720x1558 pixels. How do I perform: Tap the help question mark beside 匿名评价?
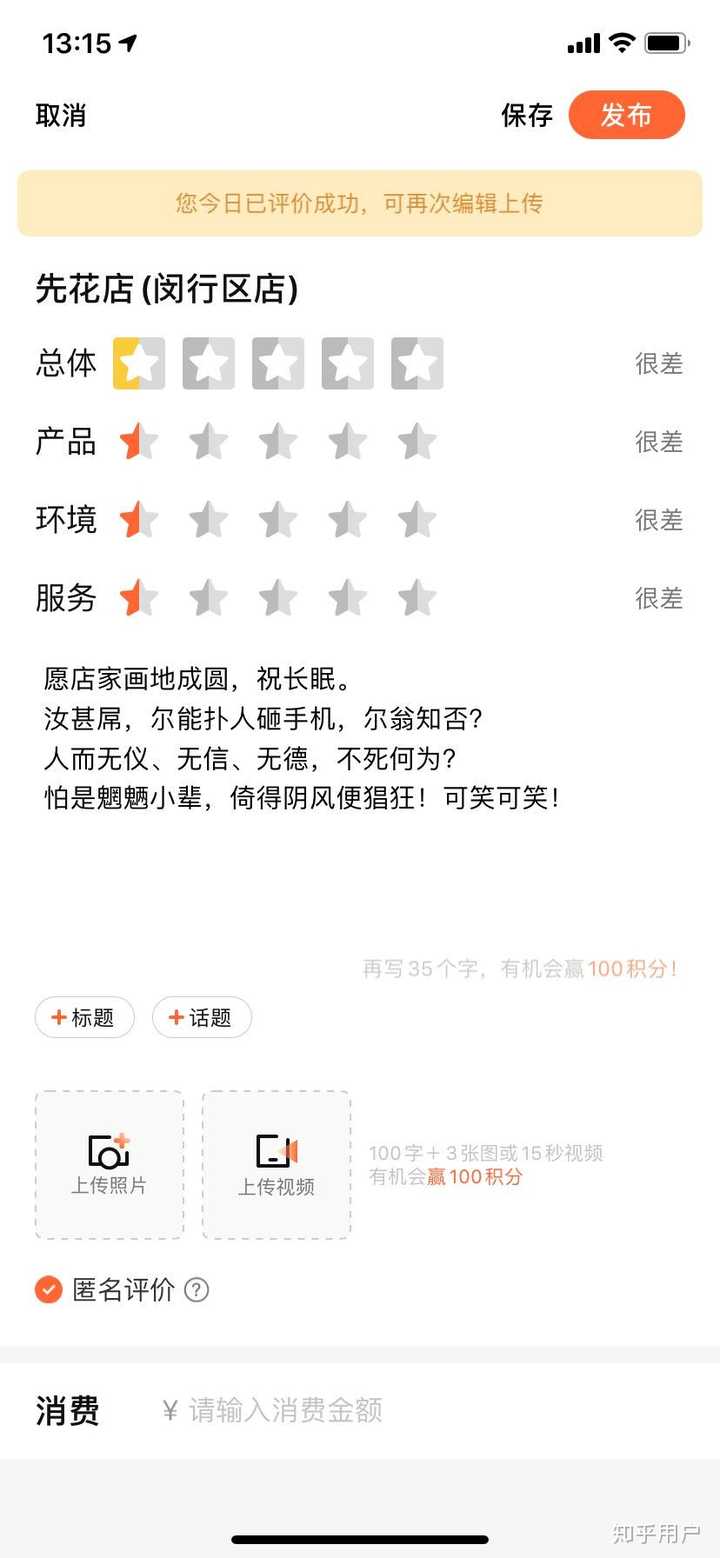tap(196, 1291)
